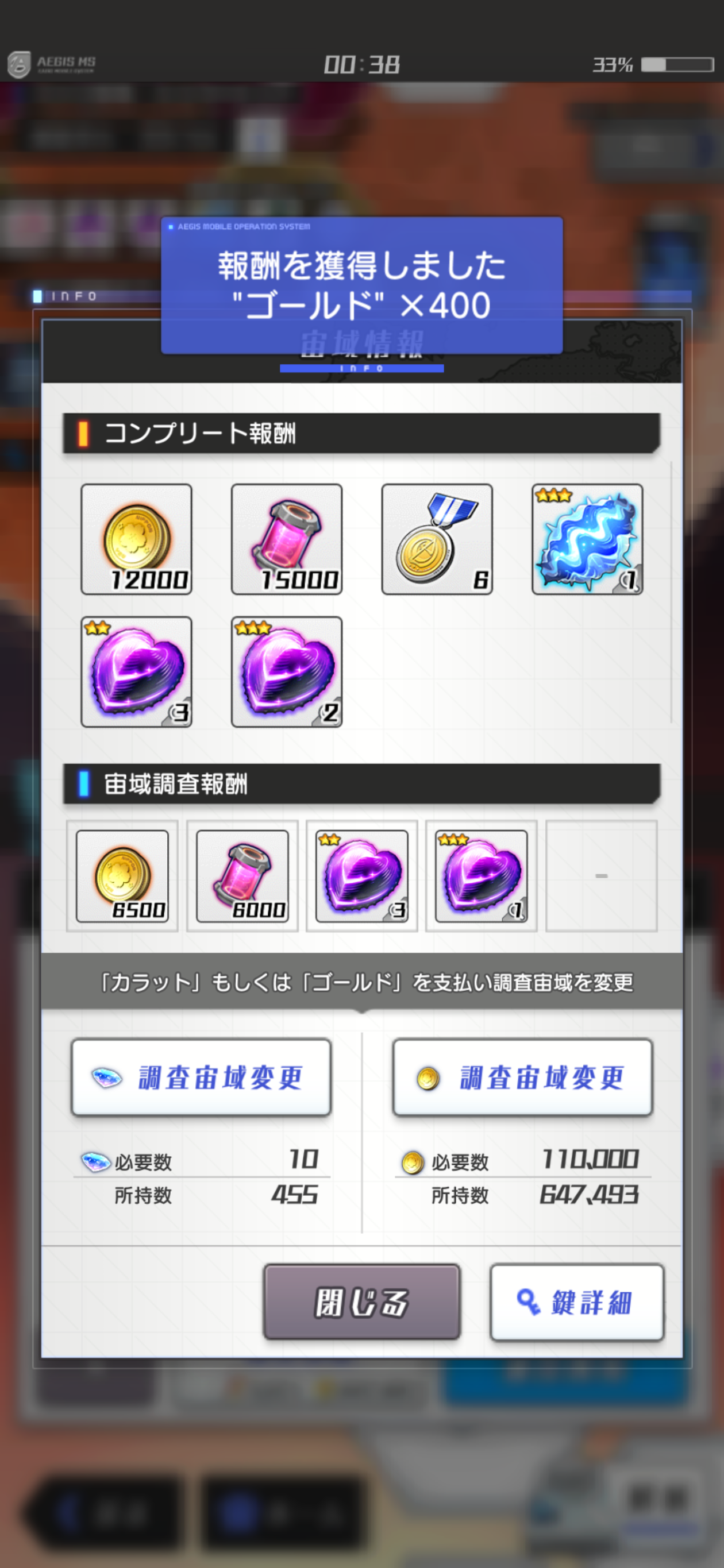Screen dimensions: 724x1568
Task: Change survey area using gold
Action: tap(522, 1077)
